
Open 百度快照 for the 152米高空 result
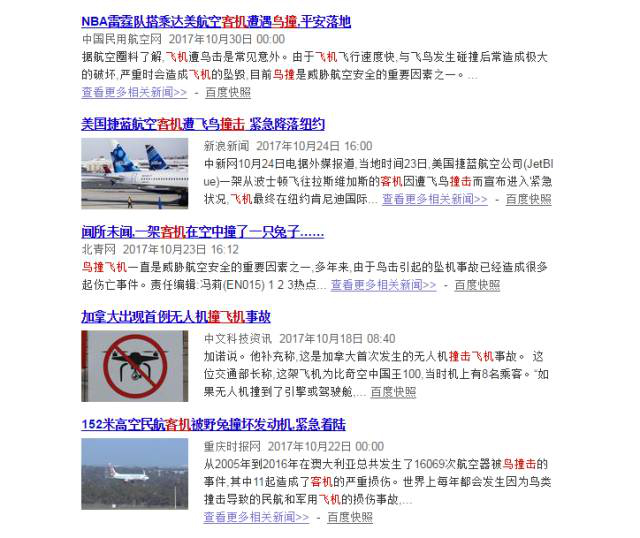coord(350,517)
